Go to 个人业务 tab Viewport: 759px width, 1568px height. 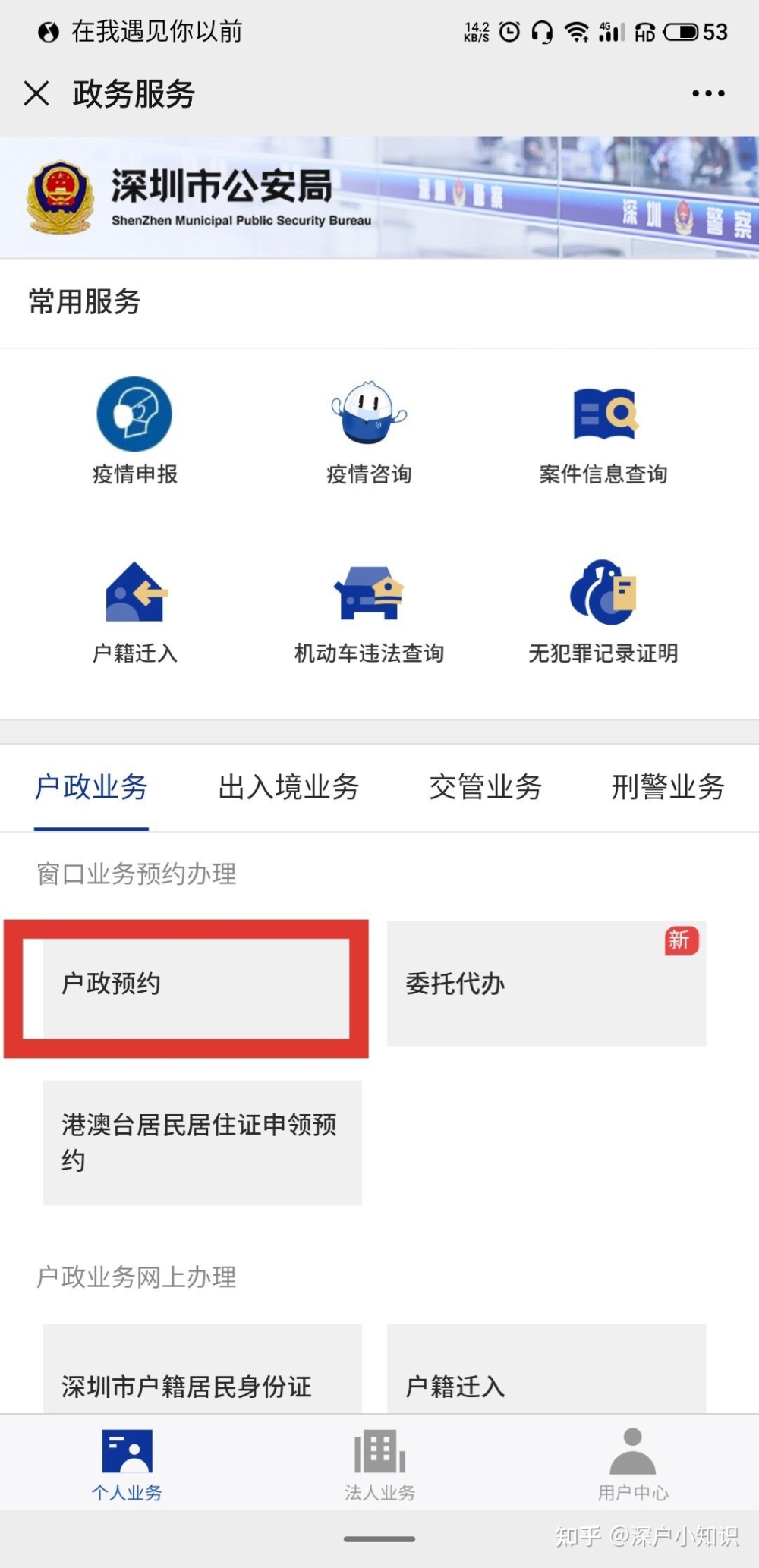click(x=127, y=1465)
